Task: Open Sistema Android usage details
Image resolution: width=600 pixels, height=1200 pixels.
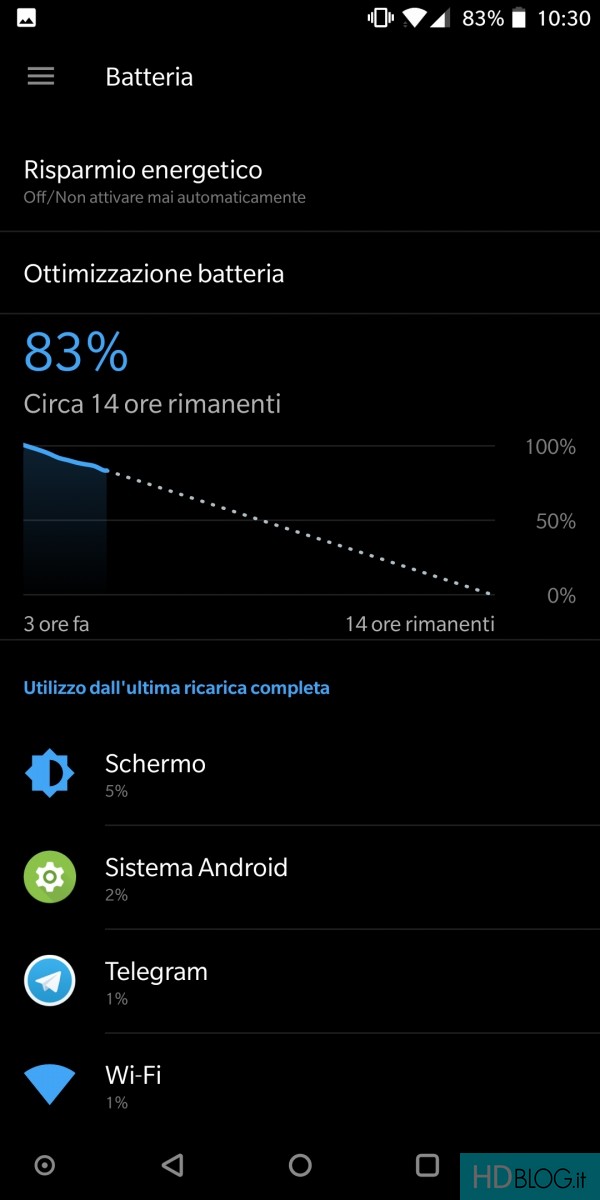Action: click(x=300, y=878)
